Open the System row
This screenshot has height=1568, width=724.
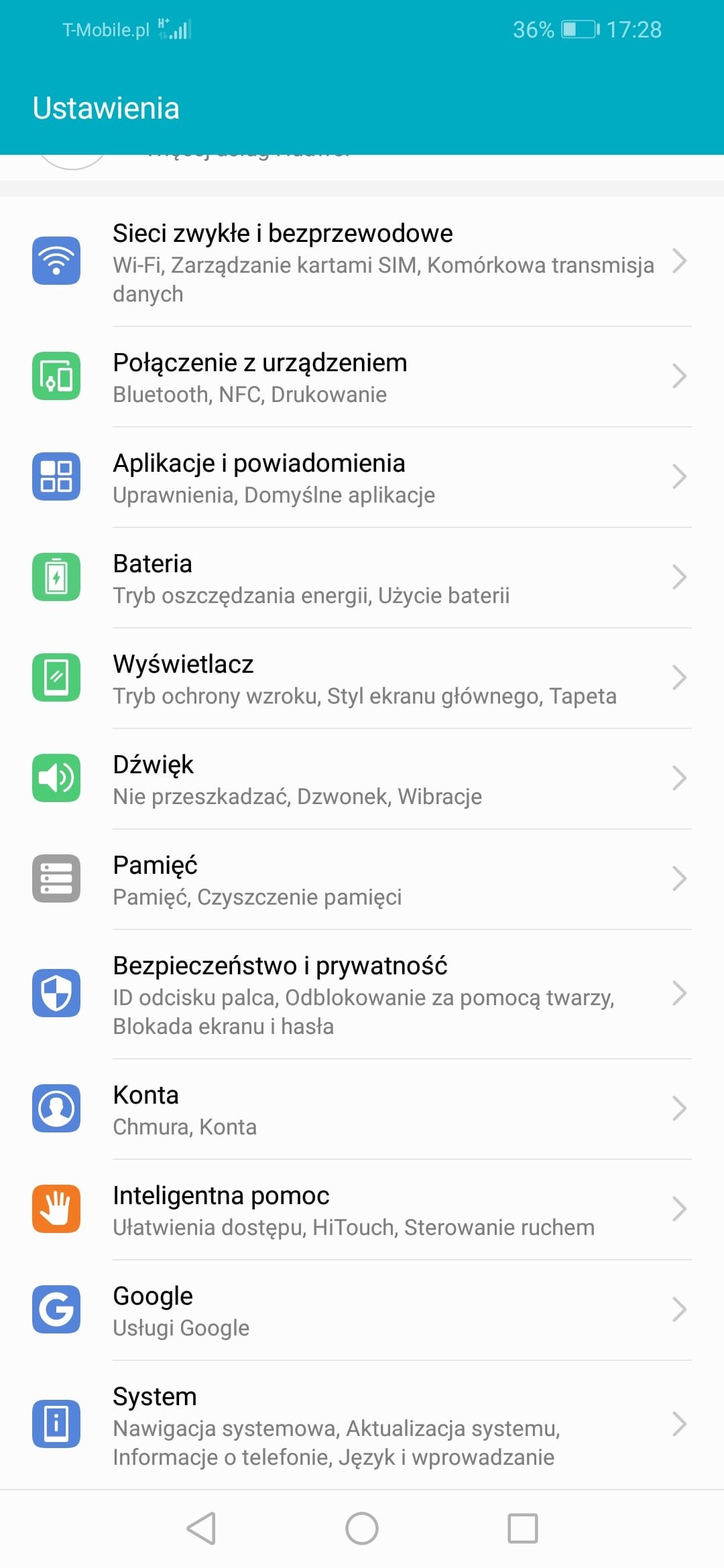point(362,1425)
